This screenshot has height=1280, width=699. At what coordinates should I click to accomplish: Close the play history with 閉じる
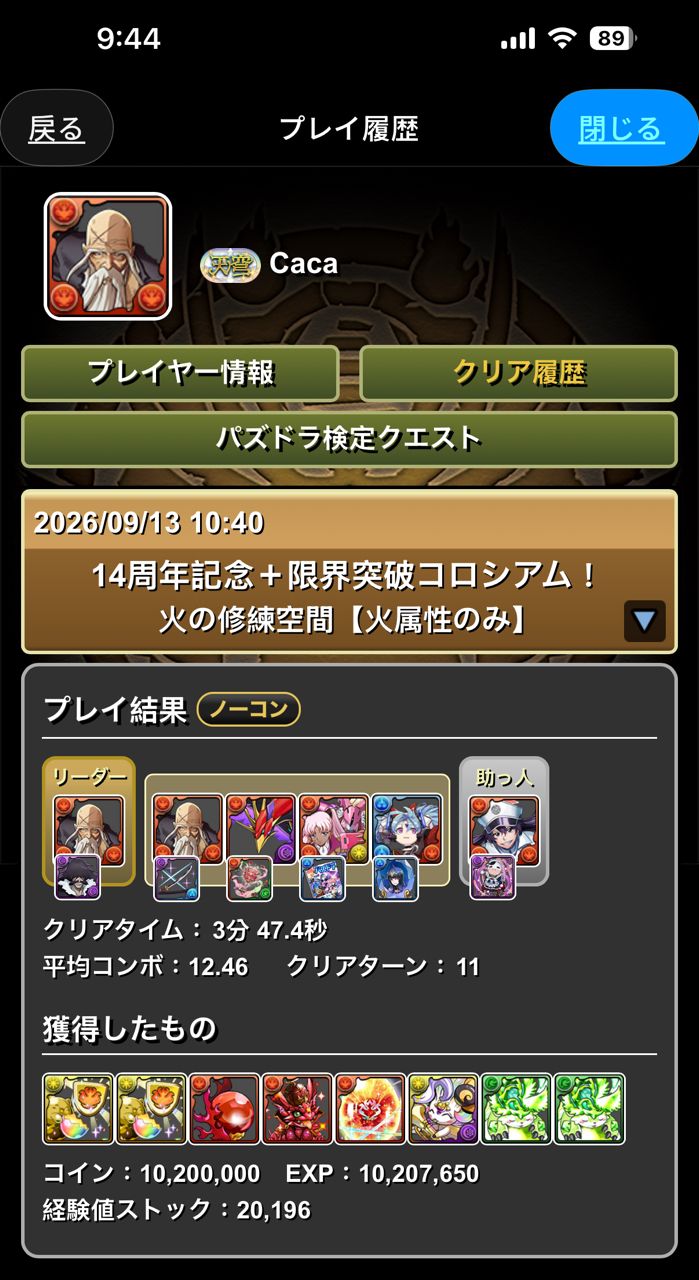tap(624, 129)
